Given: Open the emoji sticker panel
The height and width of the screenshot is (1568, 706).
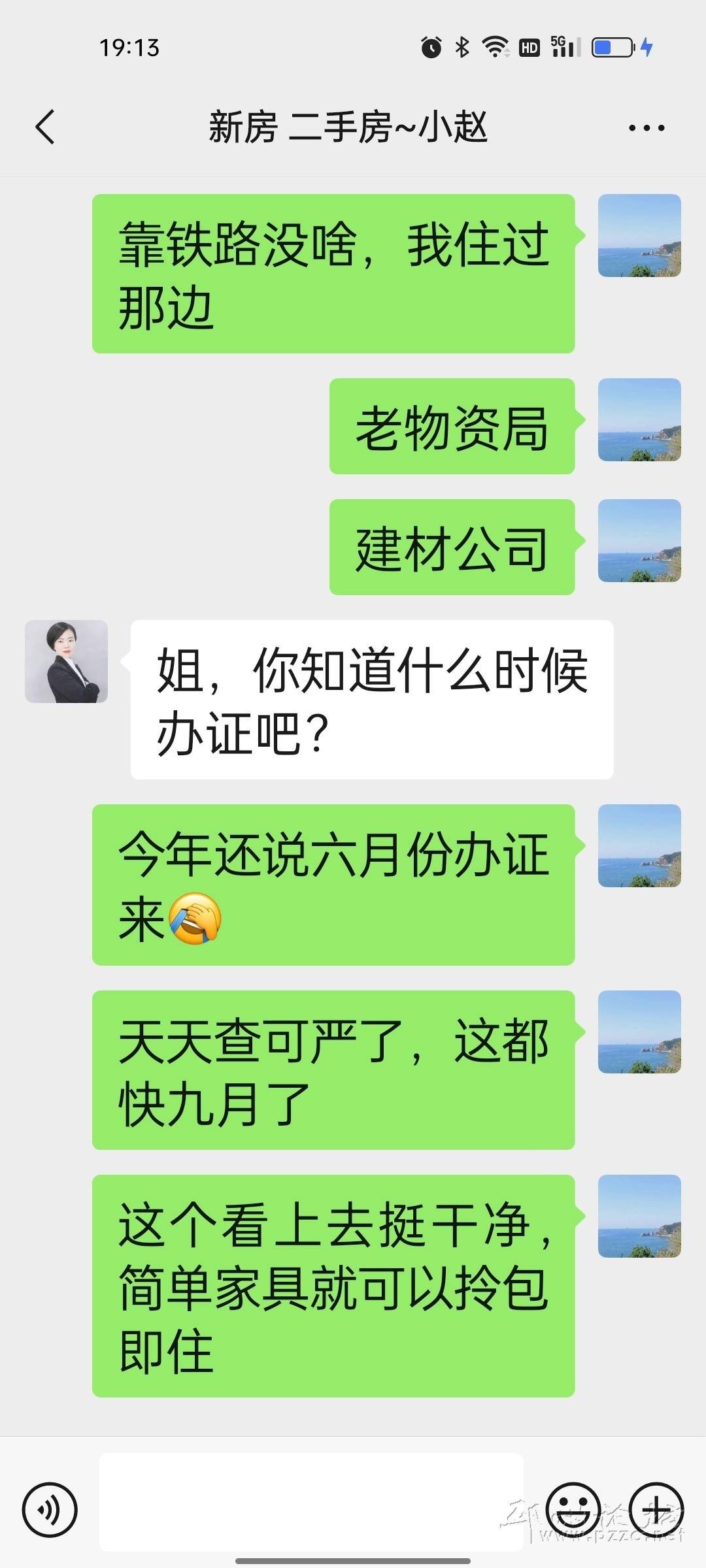Looking at the screenshot, I should tap(573, 1510).
